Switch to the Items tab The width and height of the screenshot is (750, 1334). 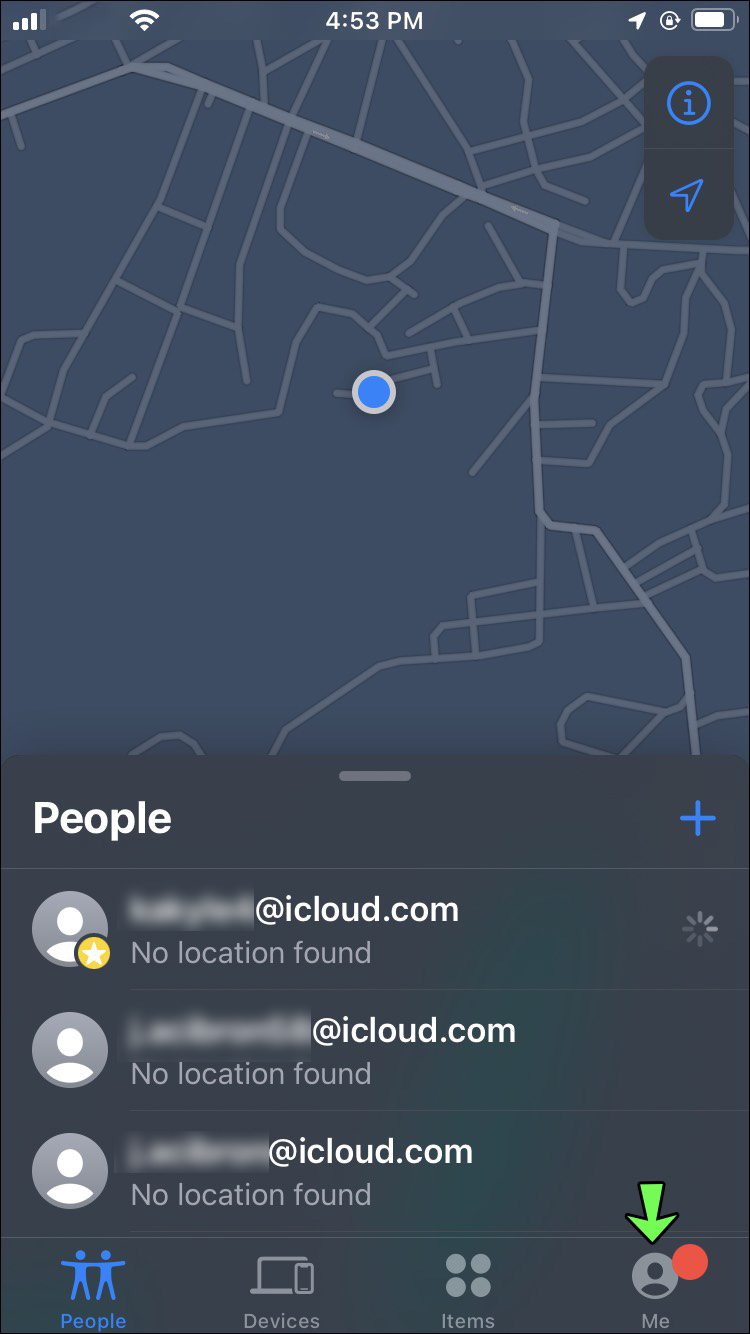(x=468, y=1289)
